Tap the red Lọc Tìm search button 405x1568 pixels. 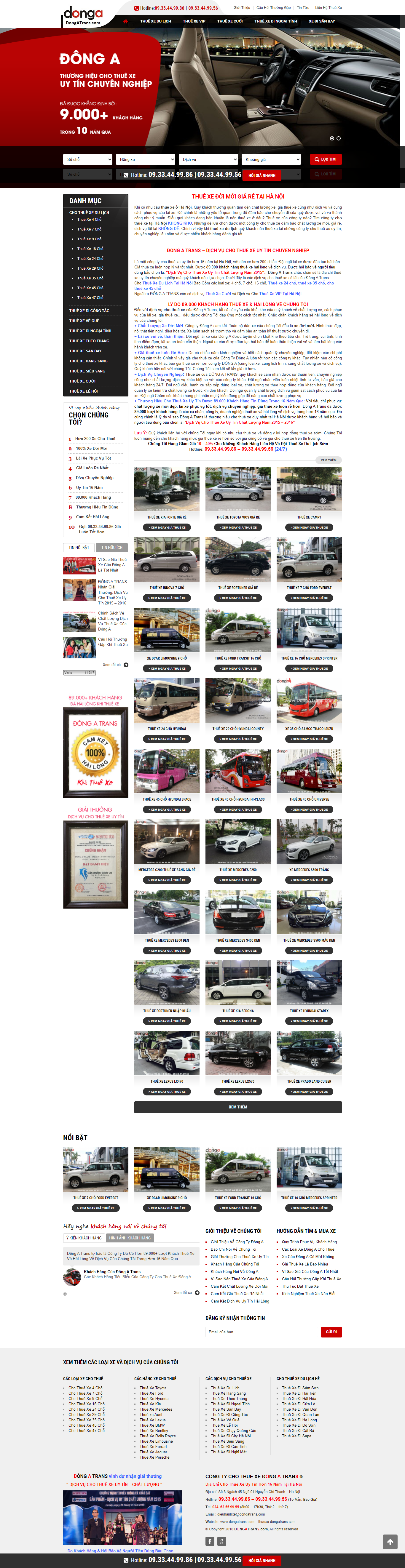point(326,159)
